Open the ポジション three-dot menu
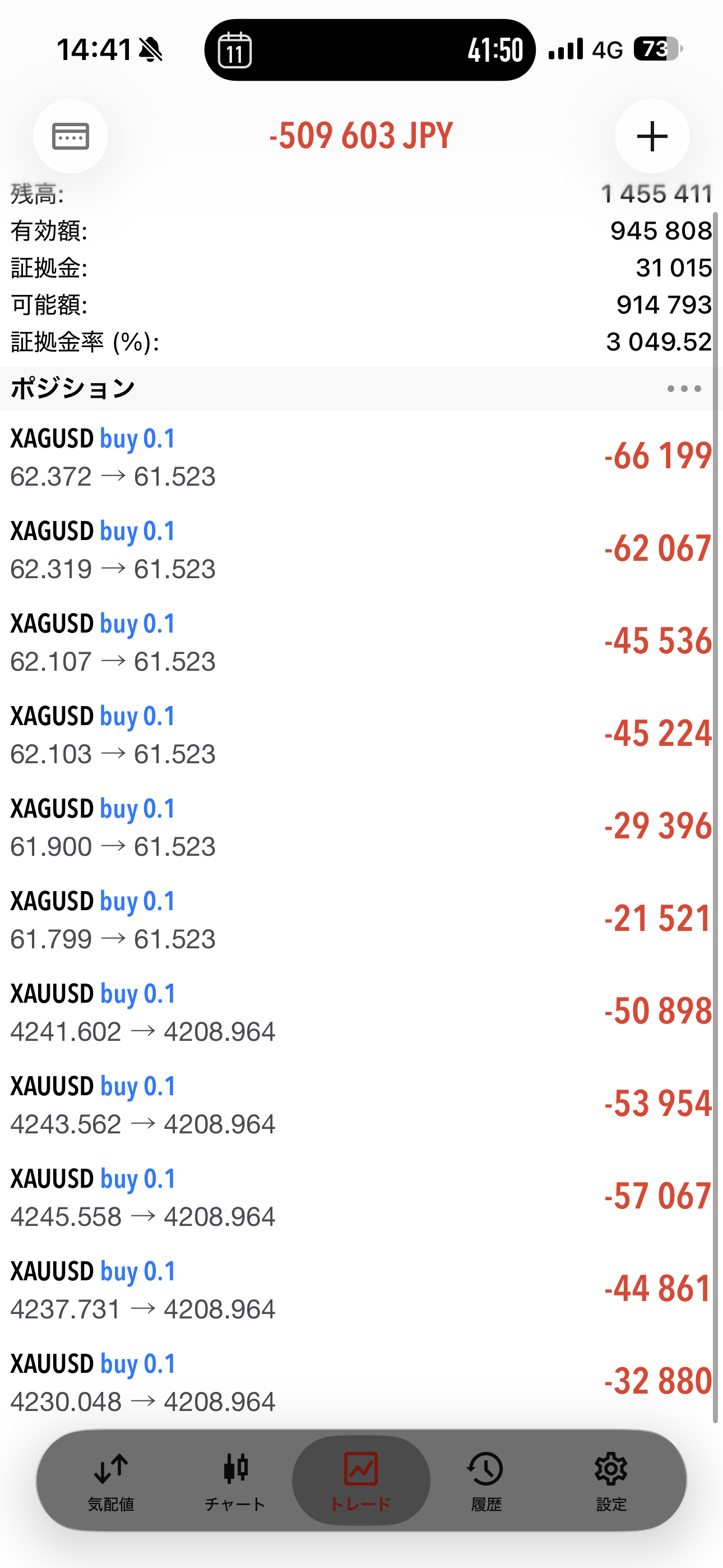 (x=683, y=388)
